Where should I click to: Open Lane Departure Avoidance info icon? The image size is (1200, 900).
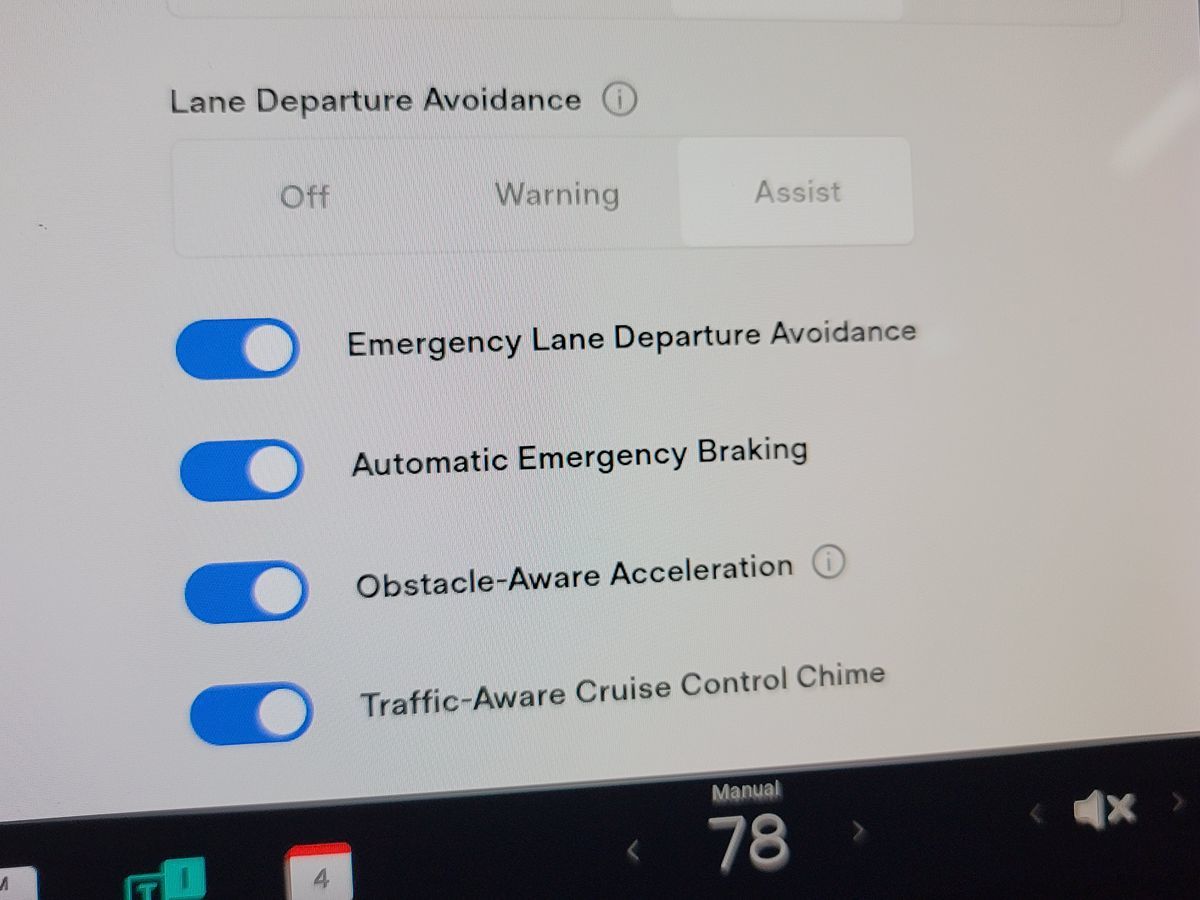619,100
